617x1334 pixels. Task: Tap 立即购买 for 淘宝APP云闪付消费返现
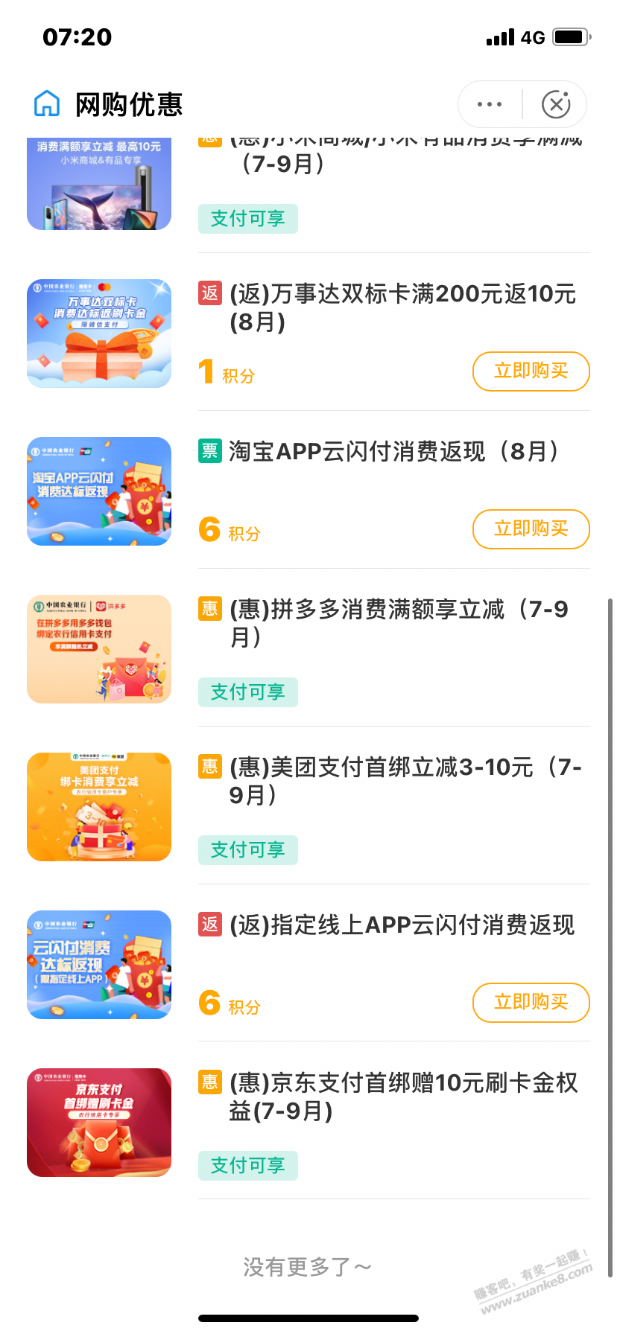coord(531,529)
